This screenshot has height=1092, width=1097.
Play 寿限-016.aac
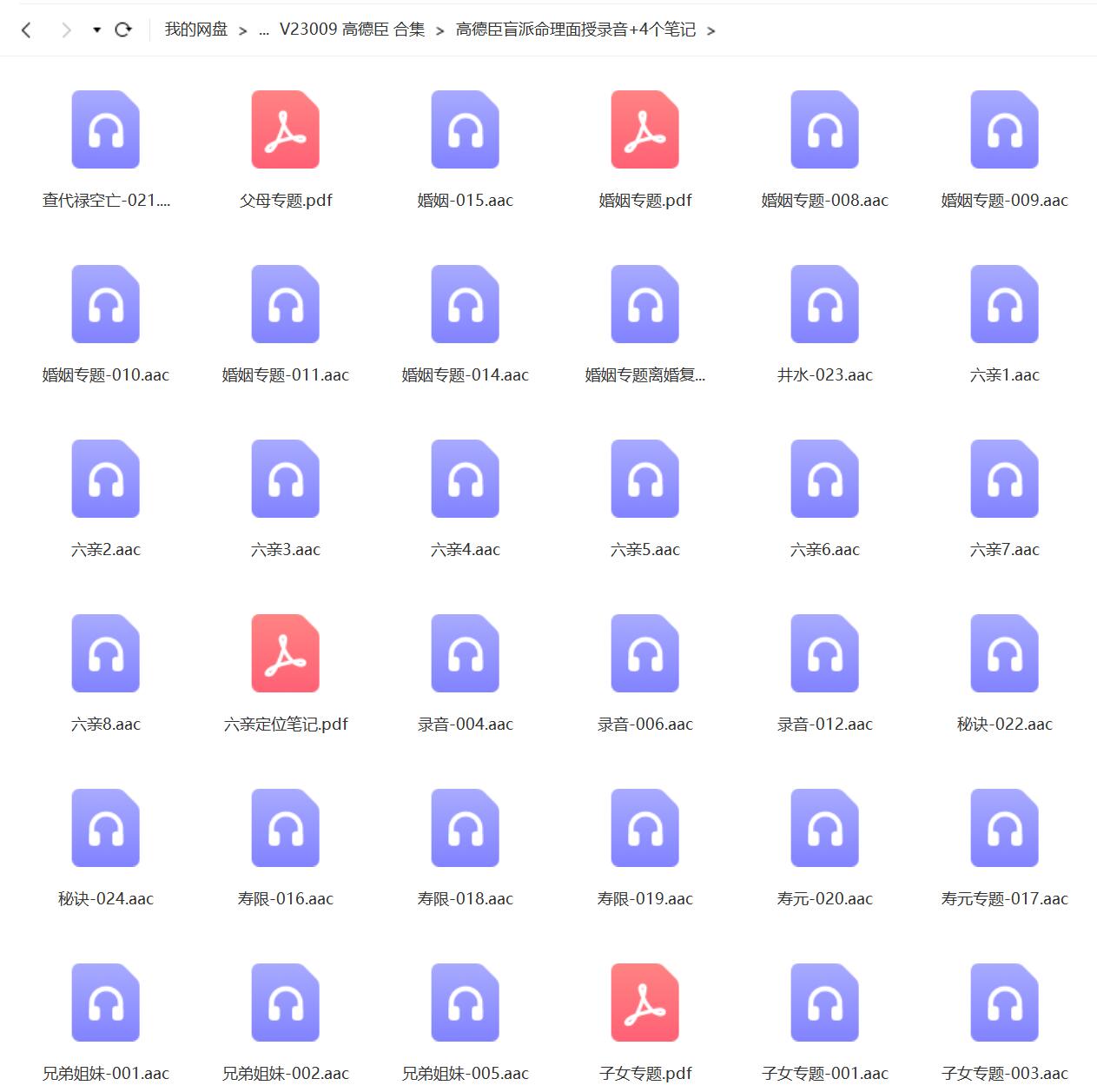click(286, 829)
